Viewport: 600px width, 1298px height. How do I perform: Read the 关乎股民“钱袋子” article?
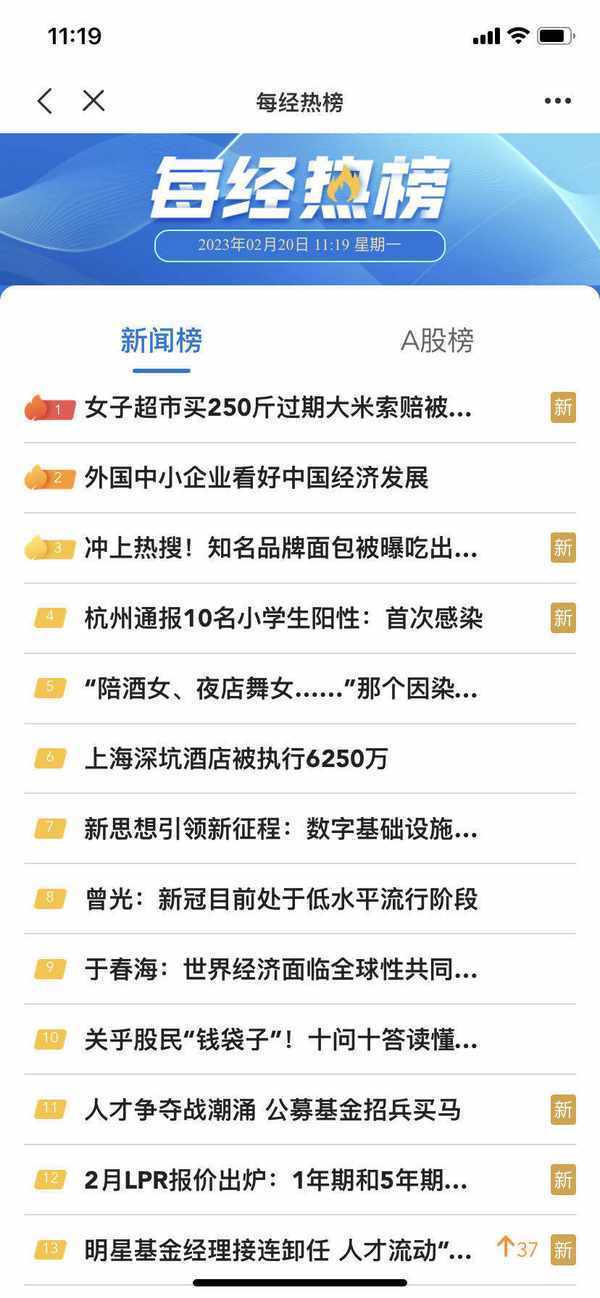click(x=281, y=1040)
